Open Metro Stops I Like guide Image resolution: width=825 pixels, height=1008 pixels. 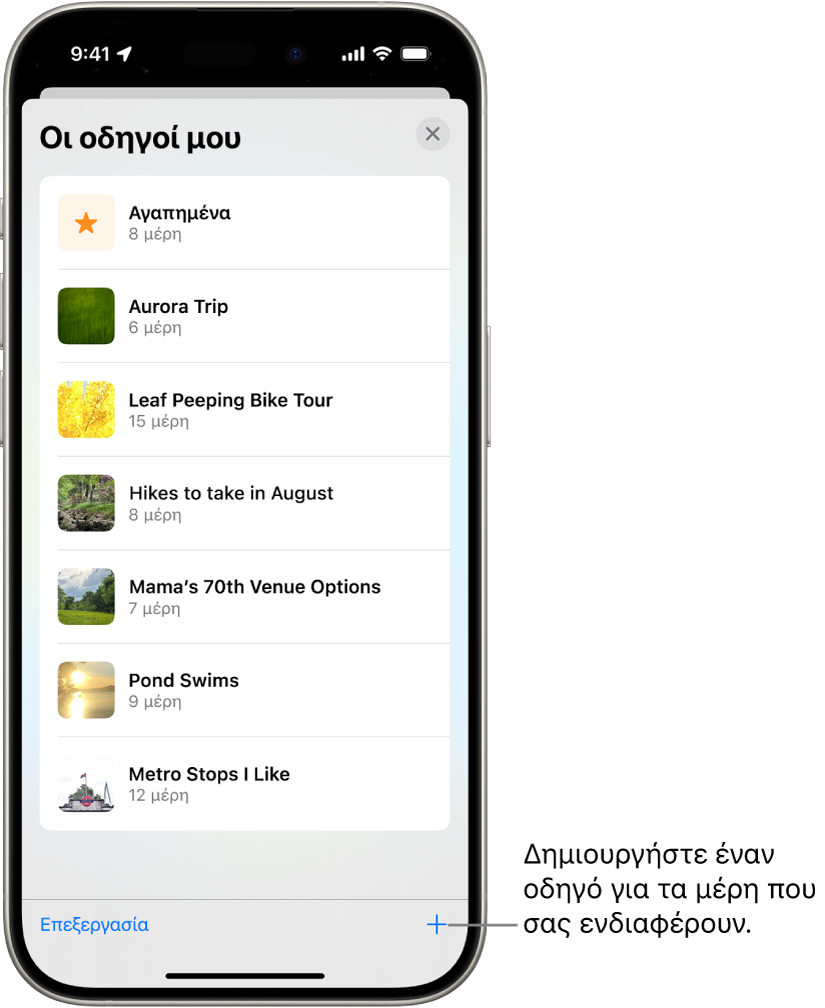[244, 784]
